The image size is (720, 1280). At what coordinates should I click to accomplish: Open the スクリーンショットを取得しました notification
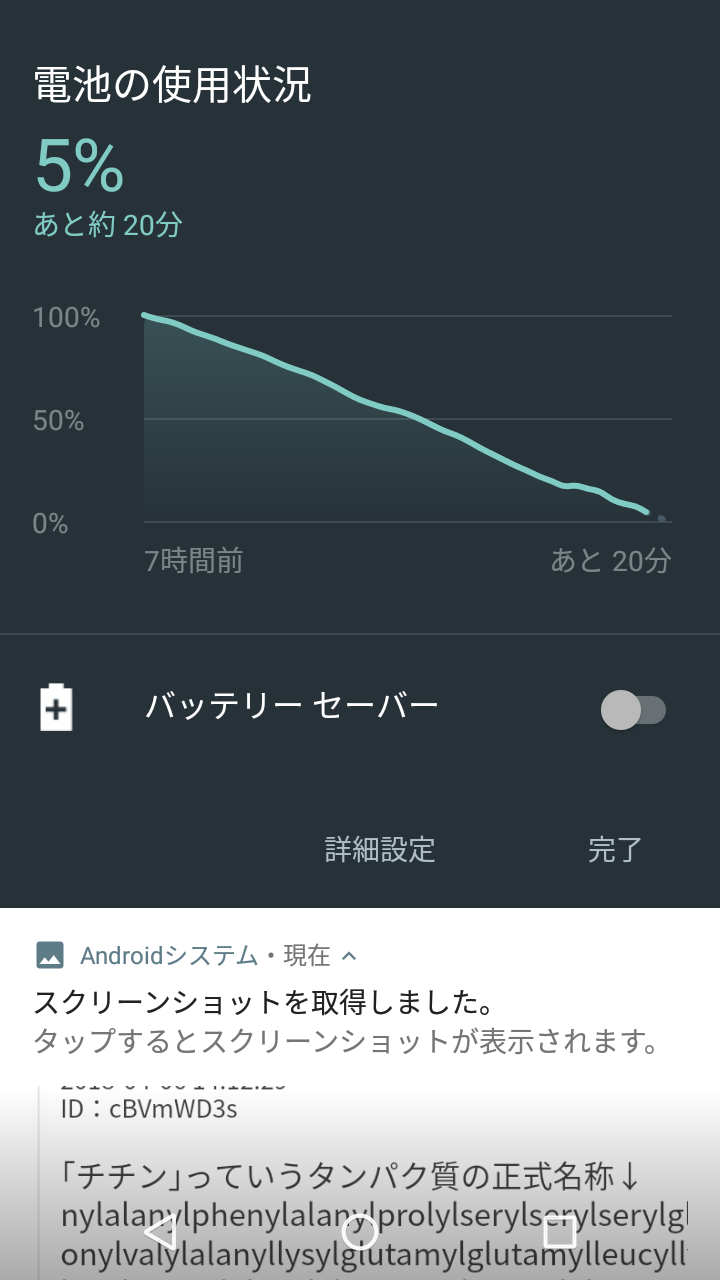tap(300, 1020)
